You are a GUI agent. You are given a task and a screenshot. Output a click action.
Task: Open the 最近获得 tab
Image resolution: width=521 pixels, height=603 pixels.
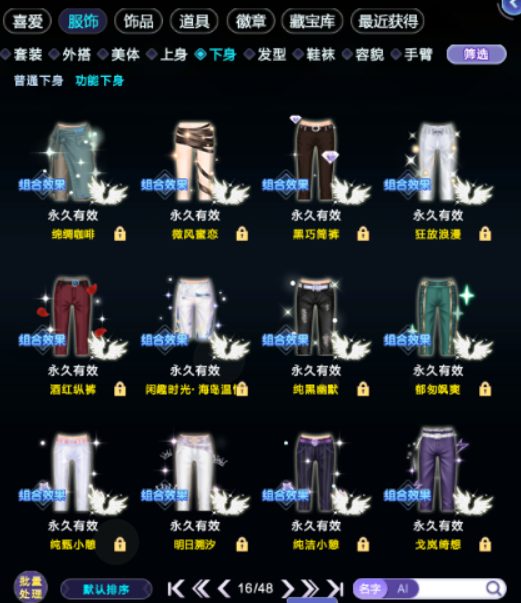388,21
